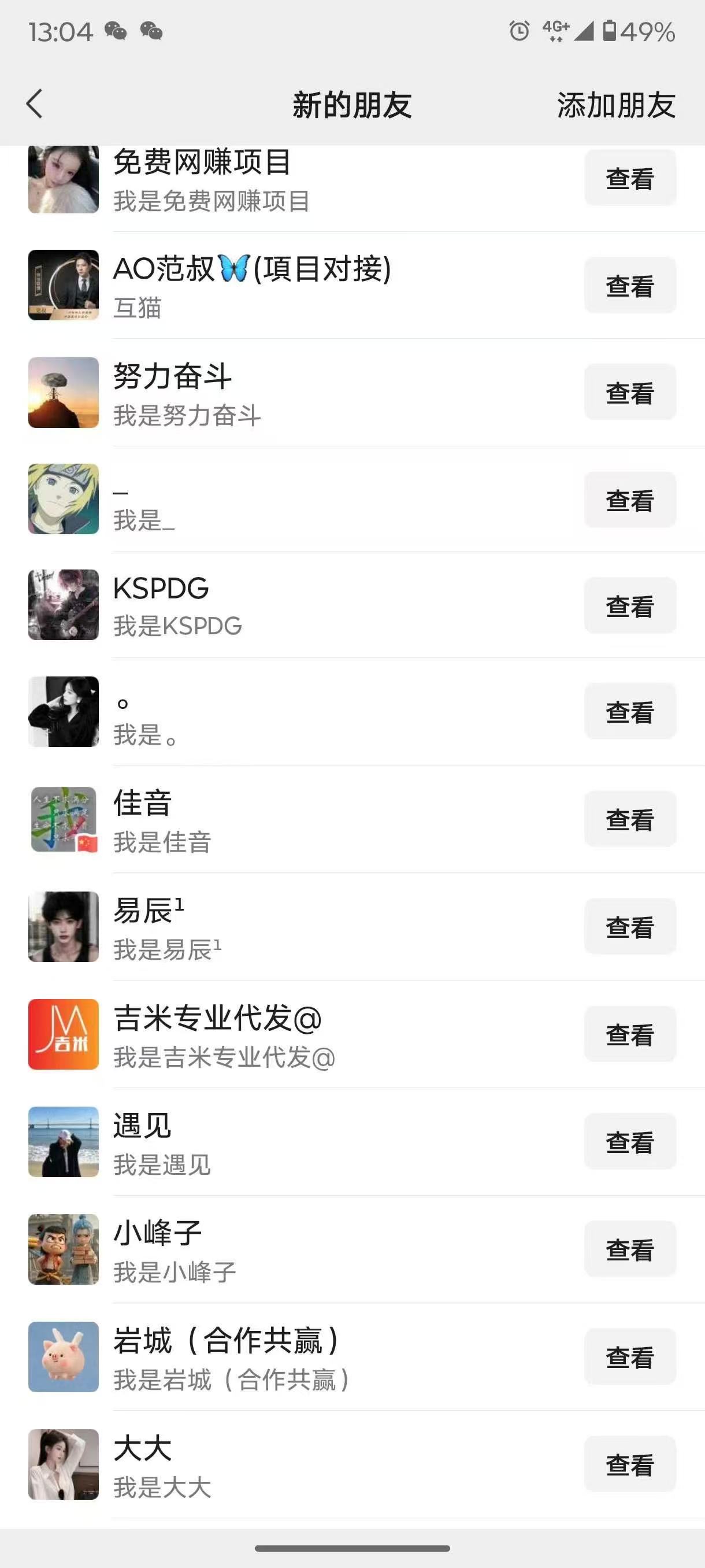Tap 查看 for 吉米专业代发@
Screen dimensions: 705x1568
pyautogui.click(x=629, y=1034)
